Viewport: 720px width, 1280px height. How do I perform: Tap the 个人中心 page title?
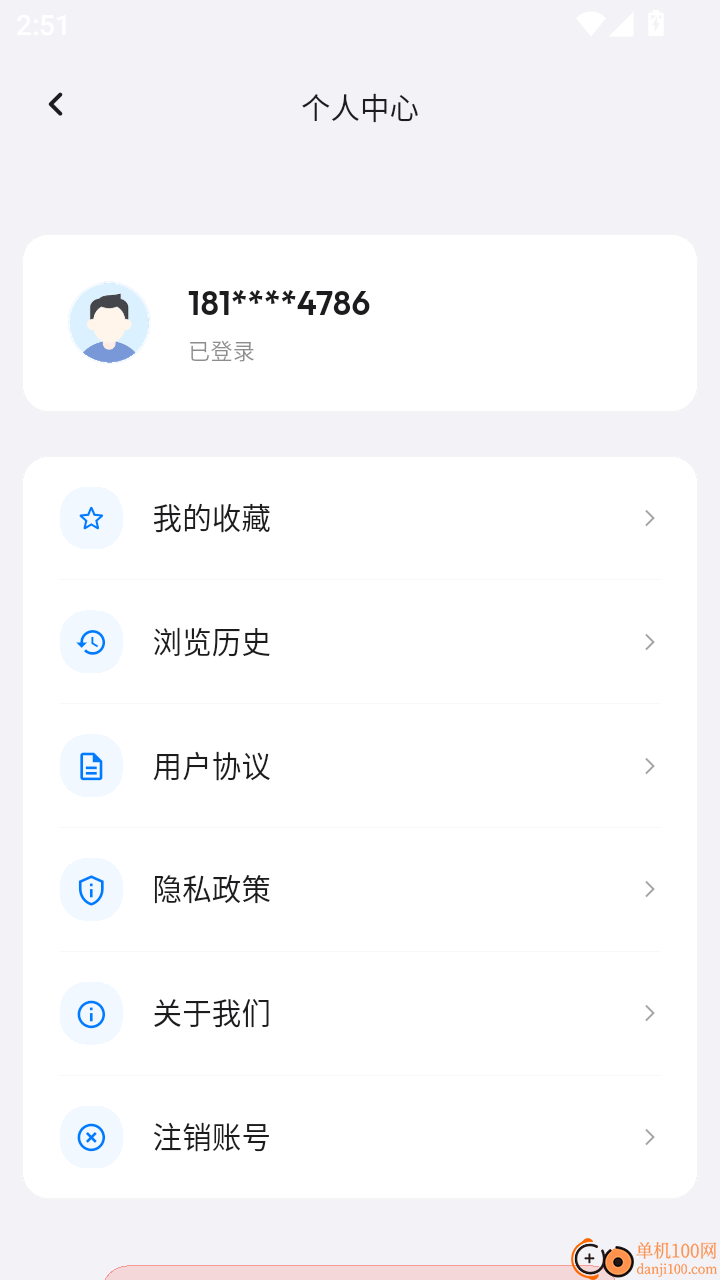pyautogui.click(x=360, y=107)
